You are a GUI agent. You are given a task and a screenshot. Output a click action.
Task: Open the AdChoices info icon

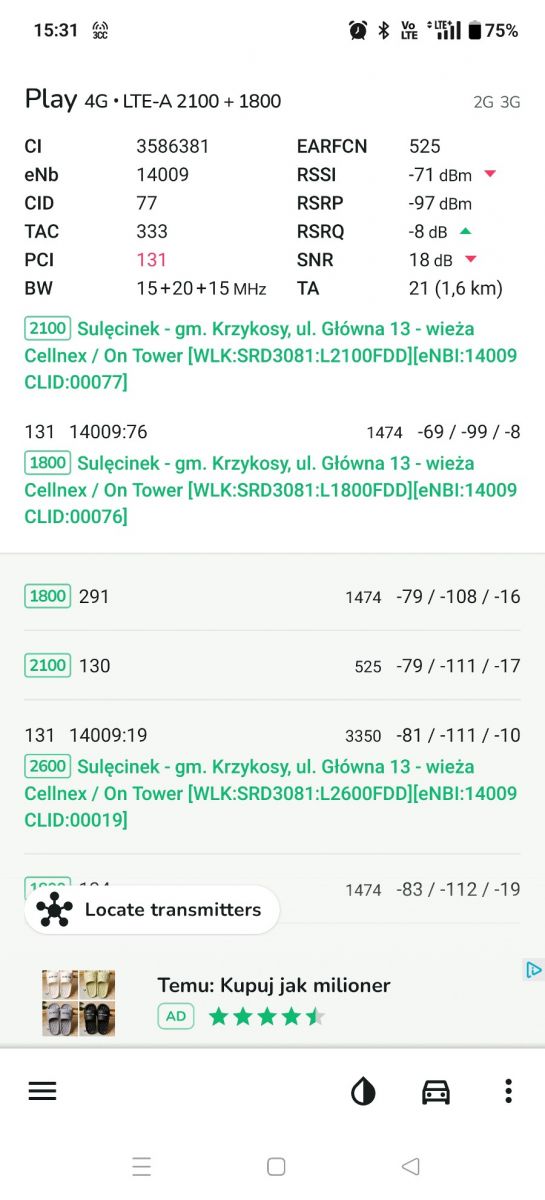pos(534,969)
